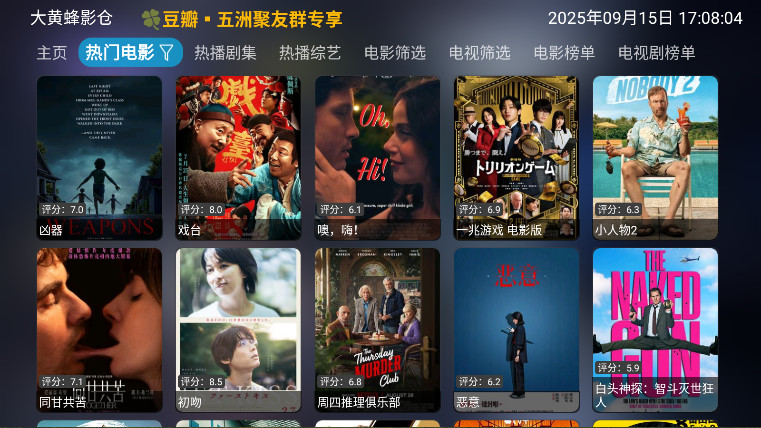Tap the 大黄蜂影仓 app title
This screenshot has width=761, height=428.
(x=71, y=18)
